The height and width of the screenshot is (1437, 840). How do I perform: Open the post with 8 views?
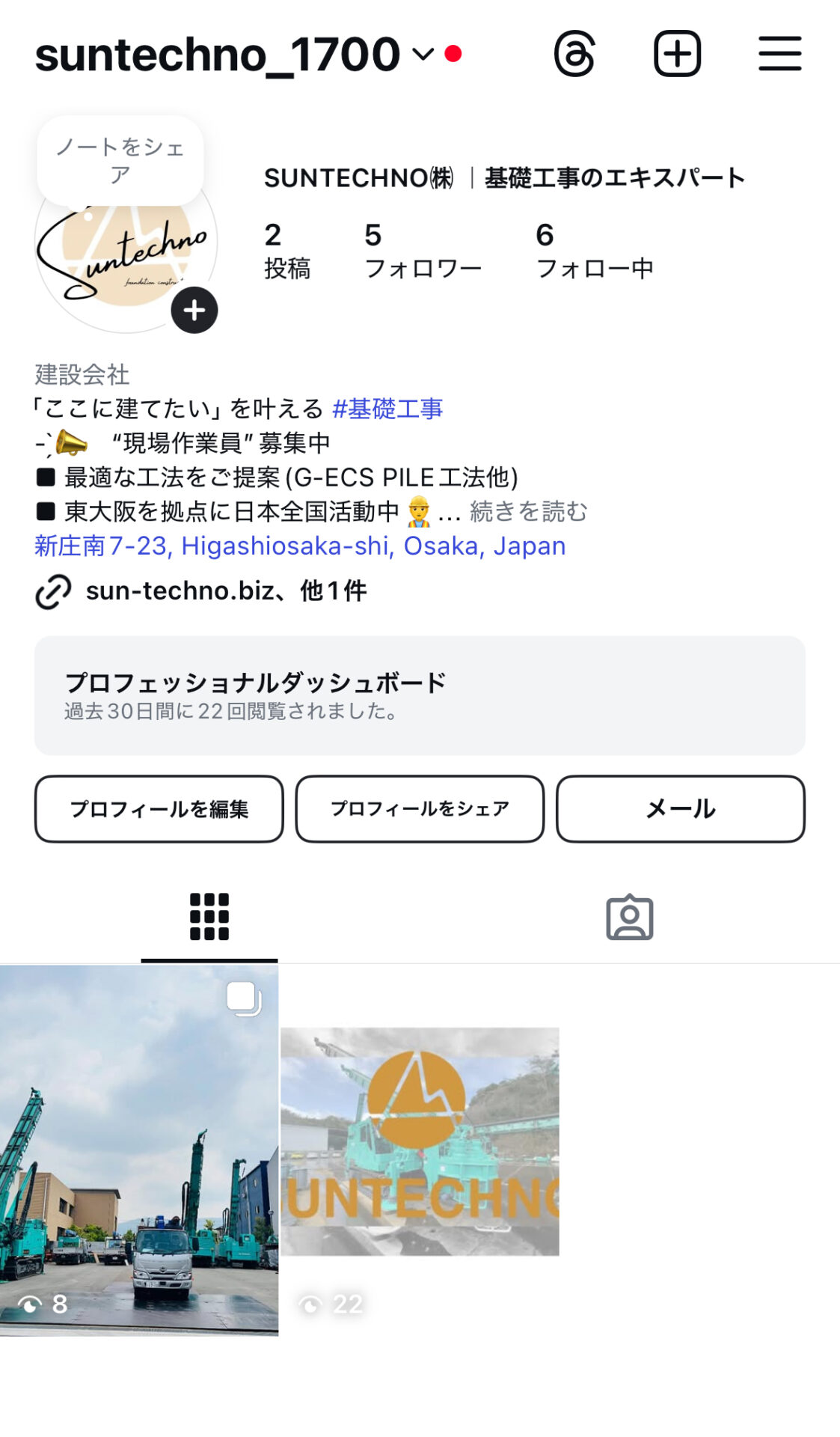[139, 1150]
